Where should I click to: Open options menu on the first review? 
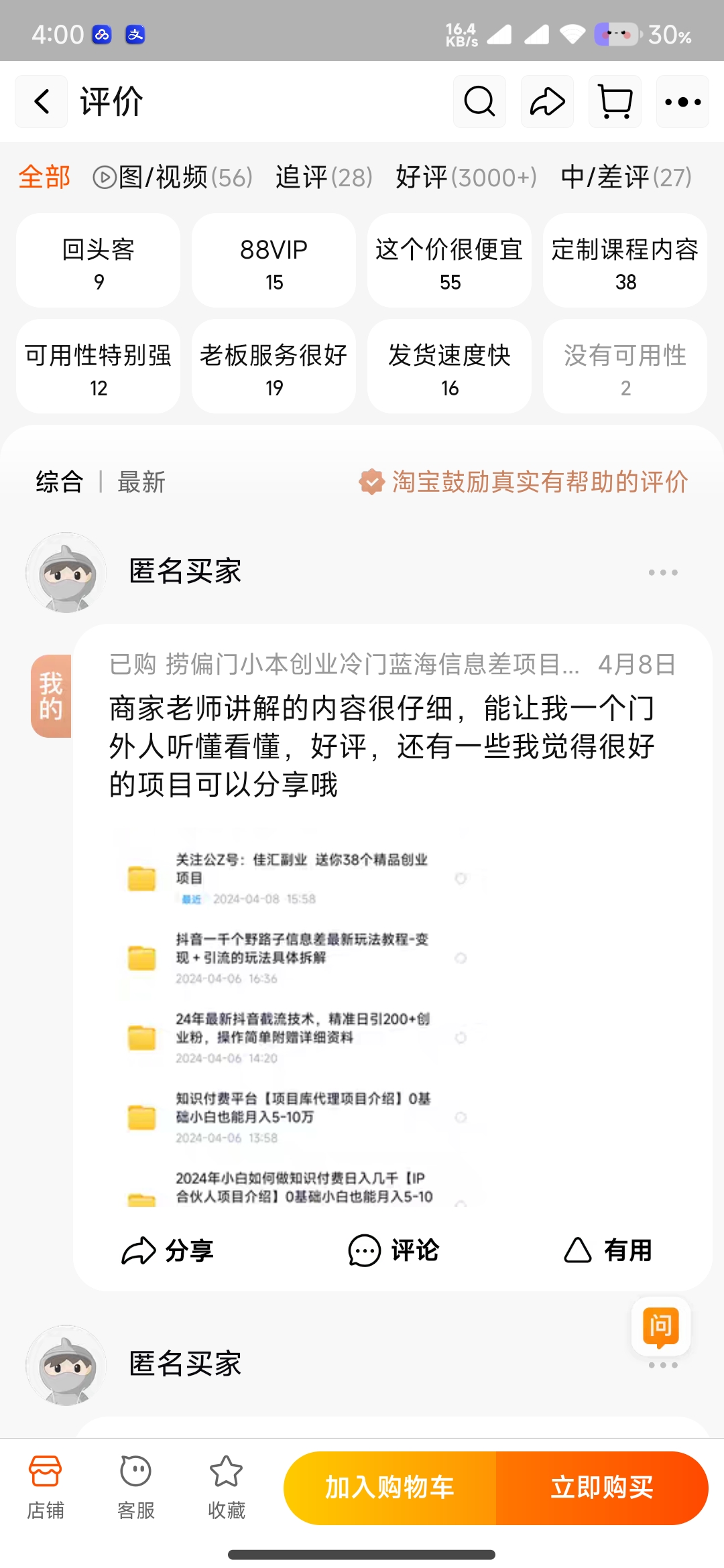tap(663, 572)
